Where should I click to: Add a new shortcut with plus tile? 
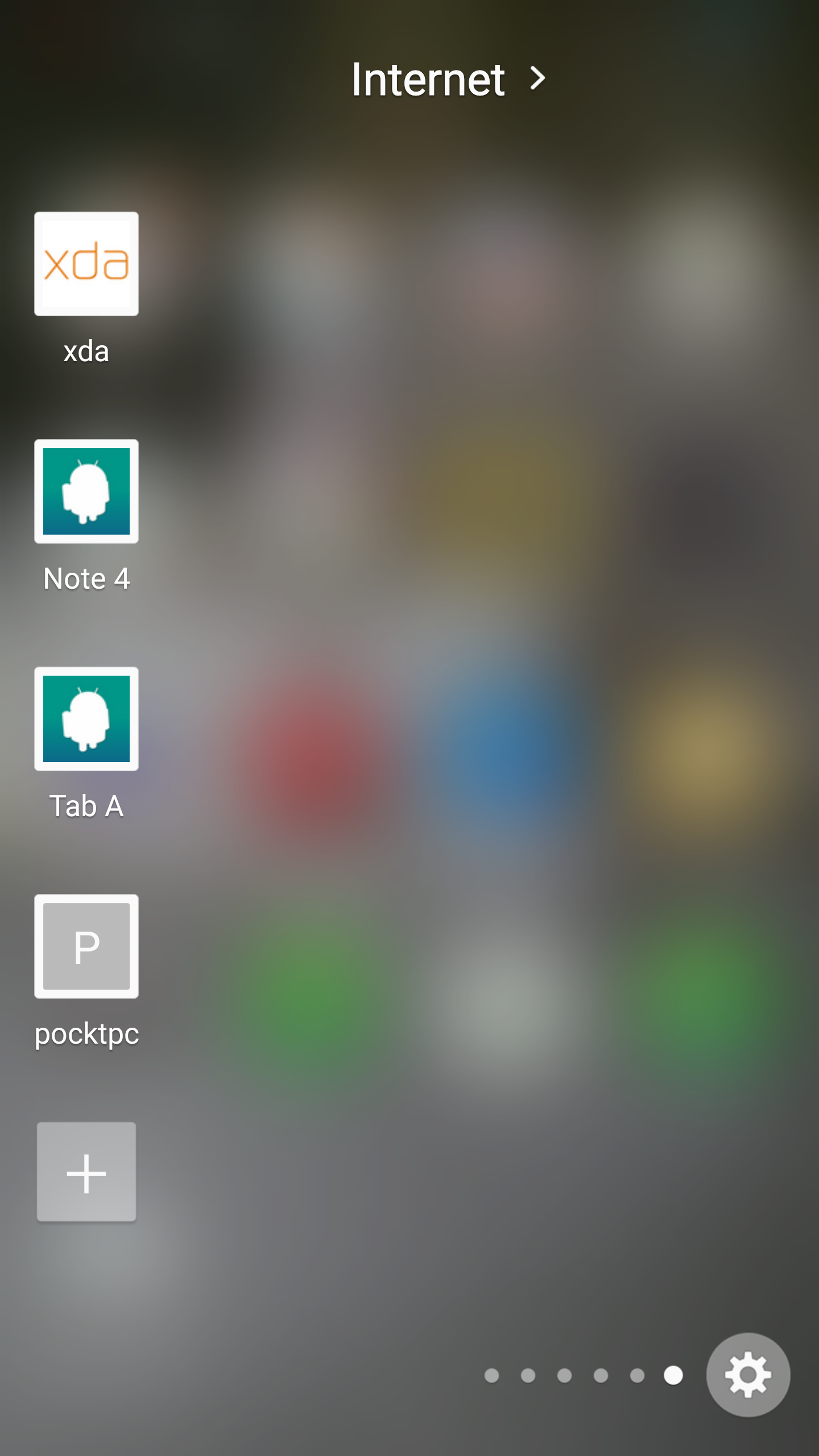[86, 1172]
